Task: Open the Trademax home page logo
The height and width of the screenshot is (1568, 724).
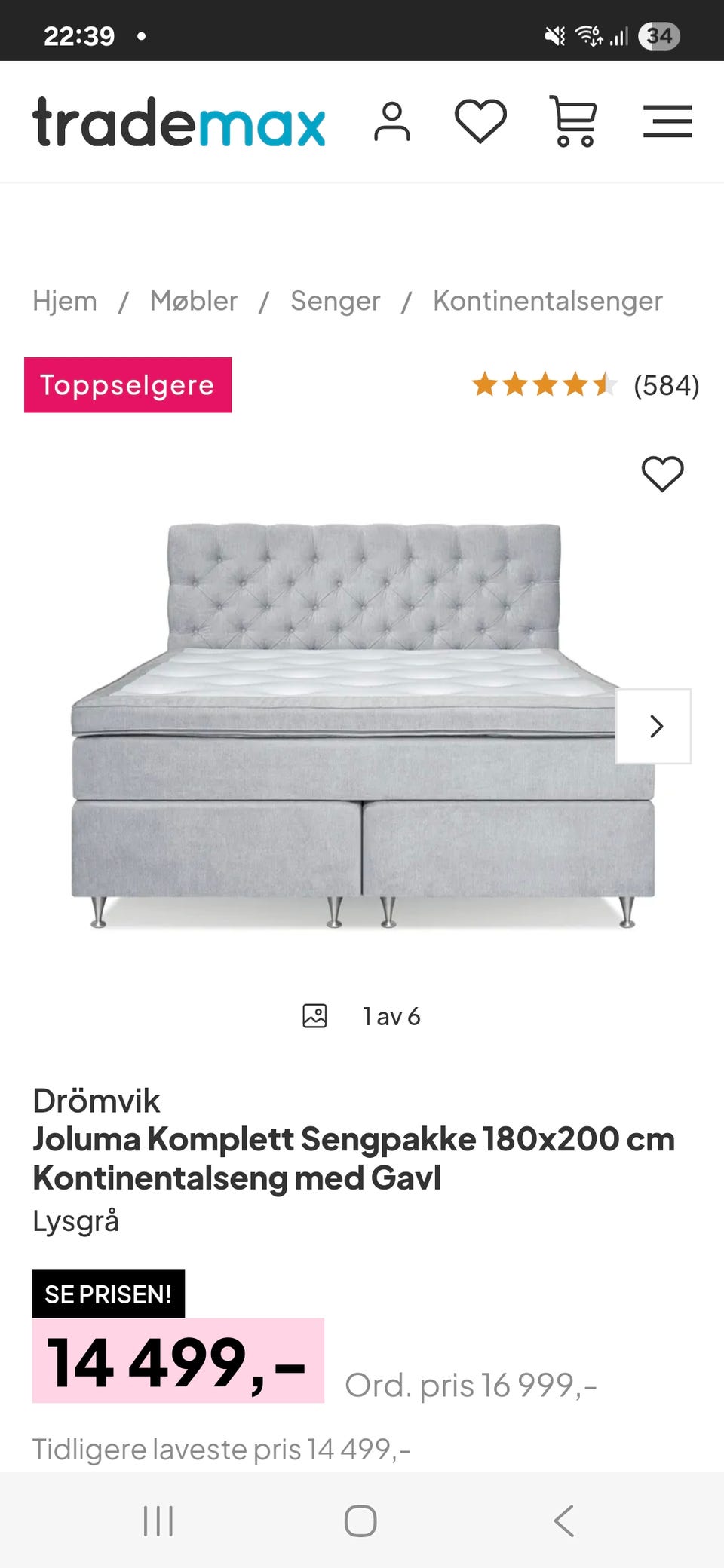Action: 179,121
